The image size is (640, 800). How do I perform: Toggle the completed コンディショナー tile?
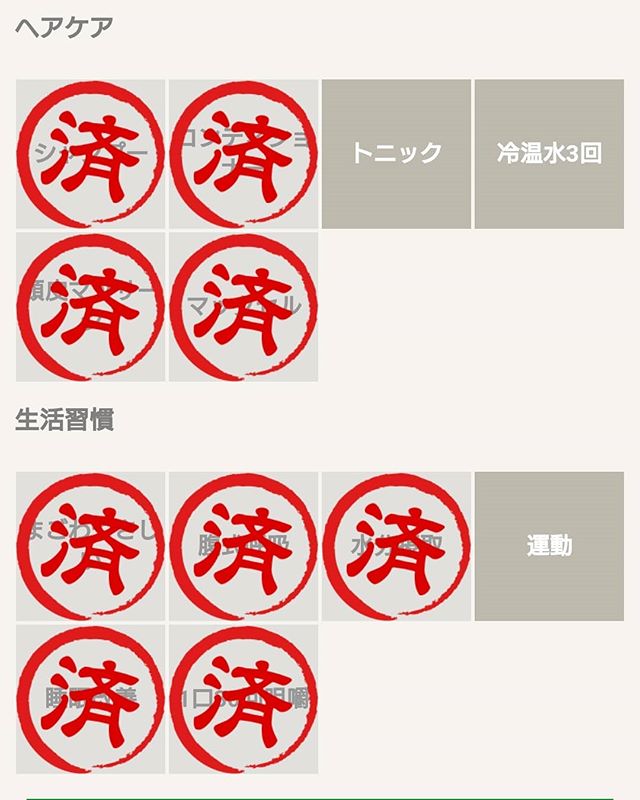tap(243, 154)
